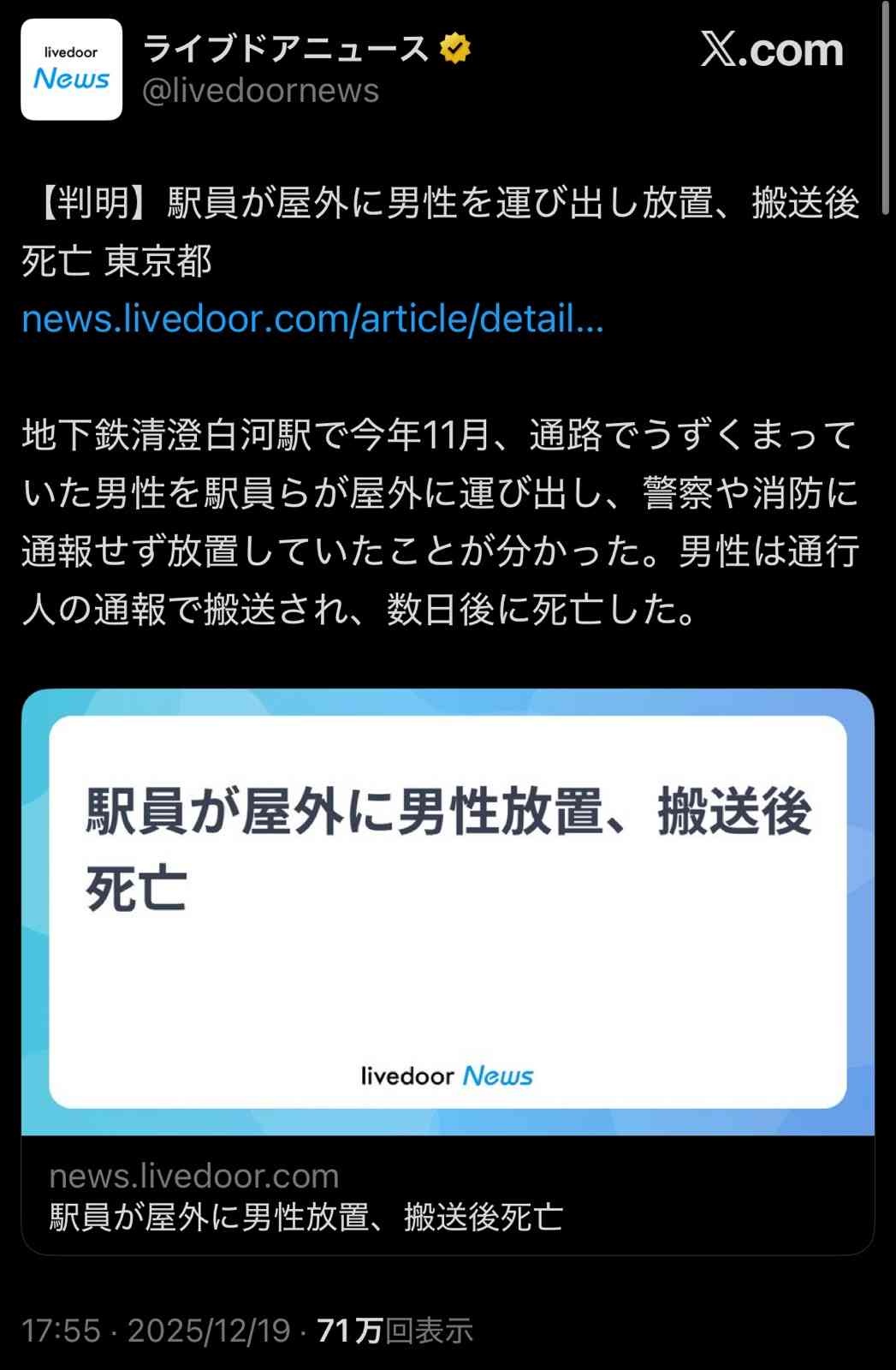This screenshot has height=1370, width=896.
Task: Open the ライブドアニュース account name
Action: point(286,49)
